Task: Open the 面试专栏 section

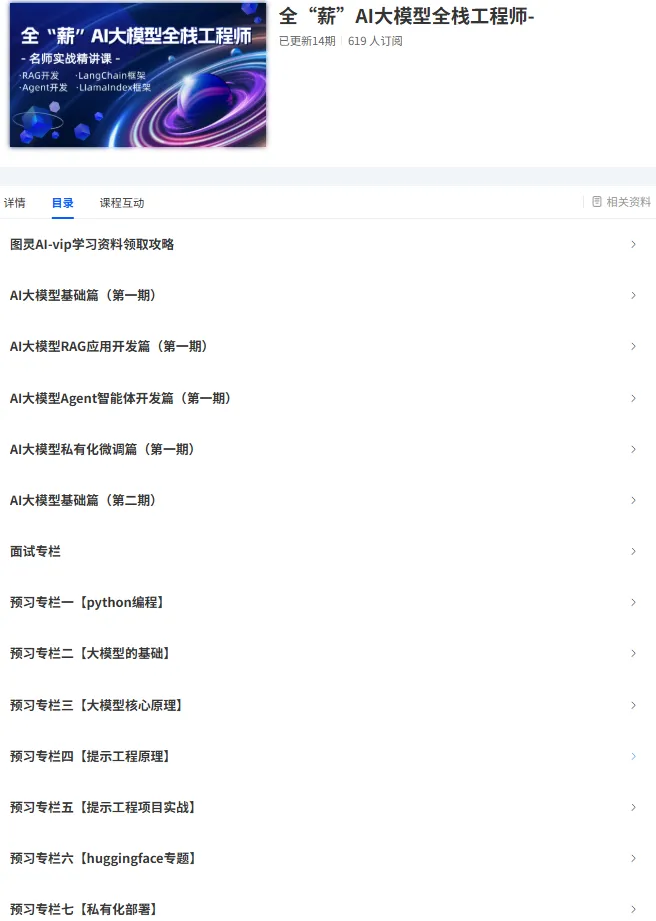Action: click(36, 551)
